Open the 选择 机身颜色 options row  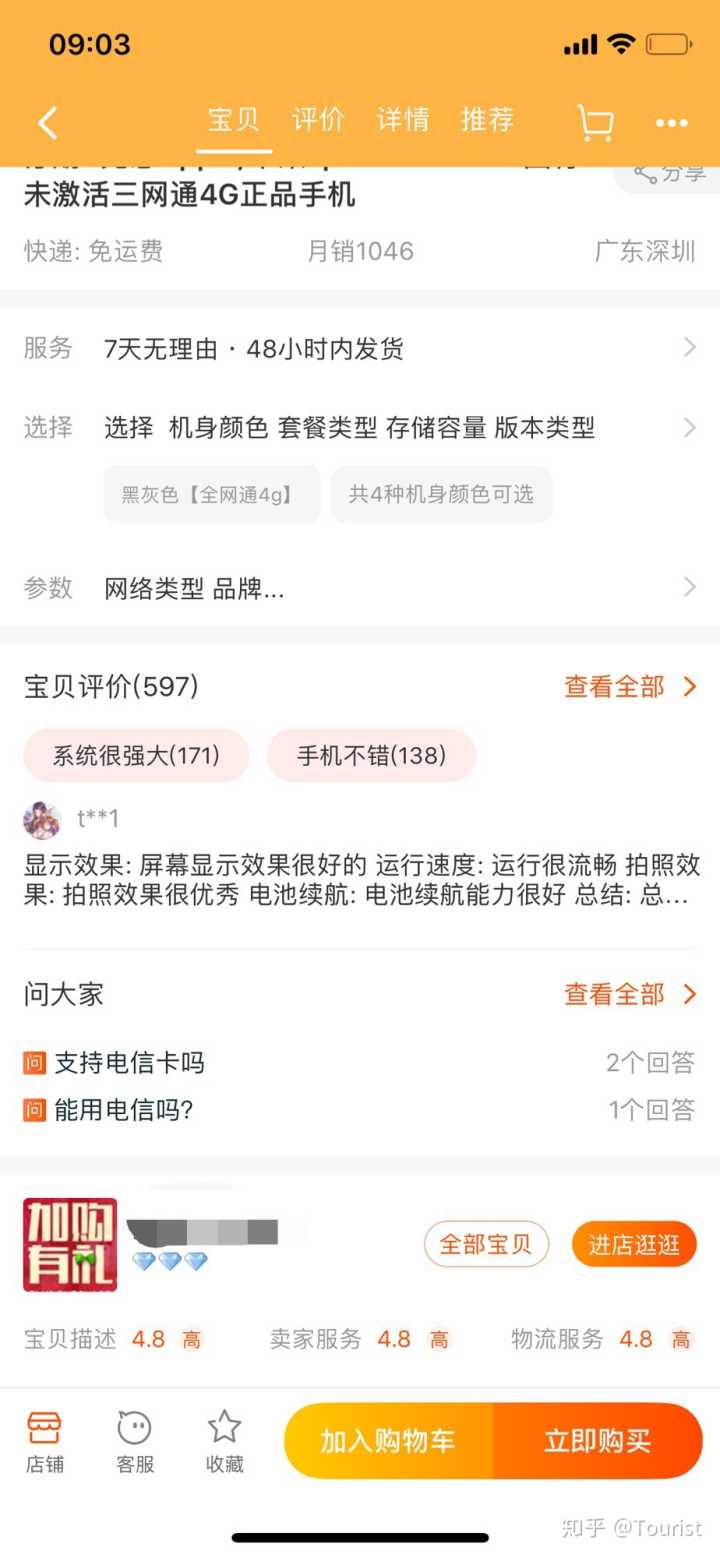click(x=360, y=428)
